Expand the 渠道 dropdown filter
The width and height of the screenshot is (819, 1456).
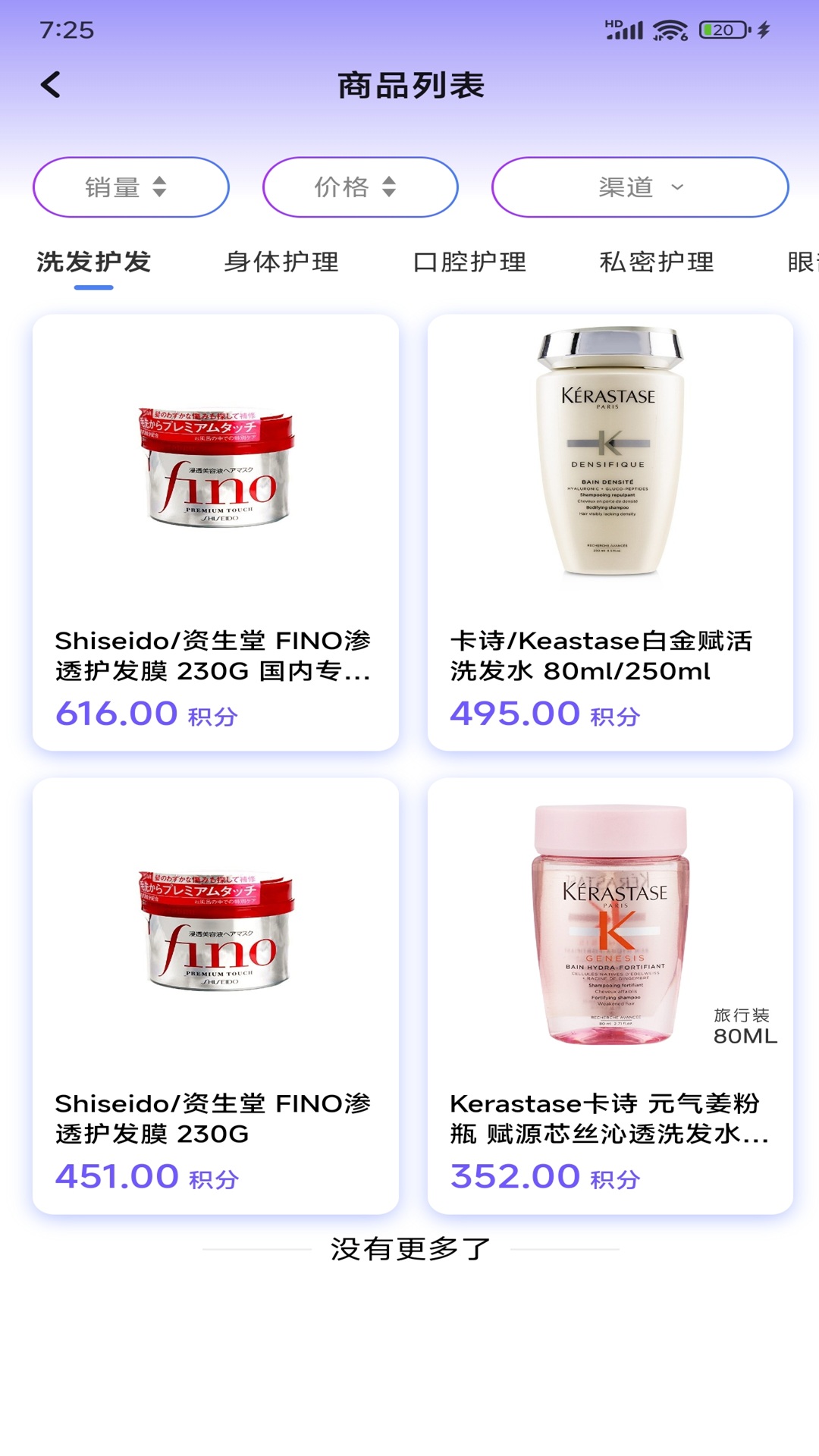tap(640, 187)
